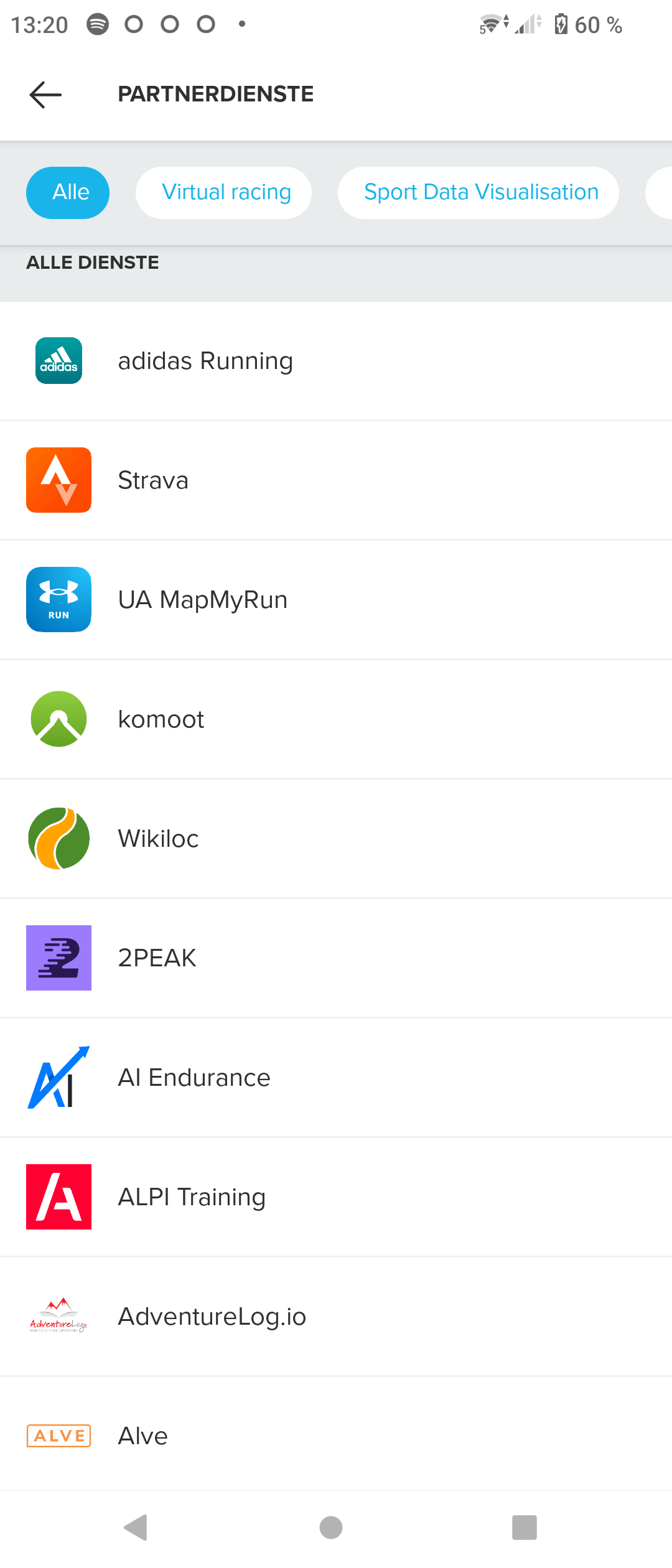Go back from Partnerdienste

[x=45, y=95]
